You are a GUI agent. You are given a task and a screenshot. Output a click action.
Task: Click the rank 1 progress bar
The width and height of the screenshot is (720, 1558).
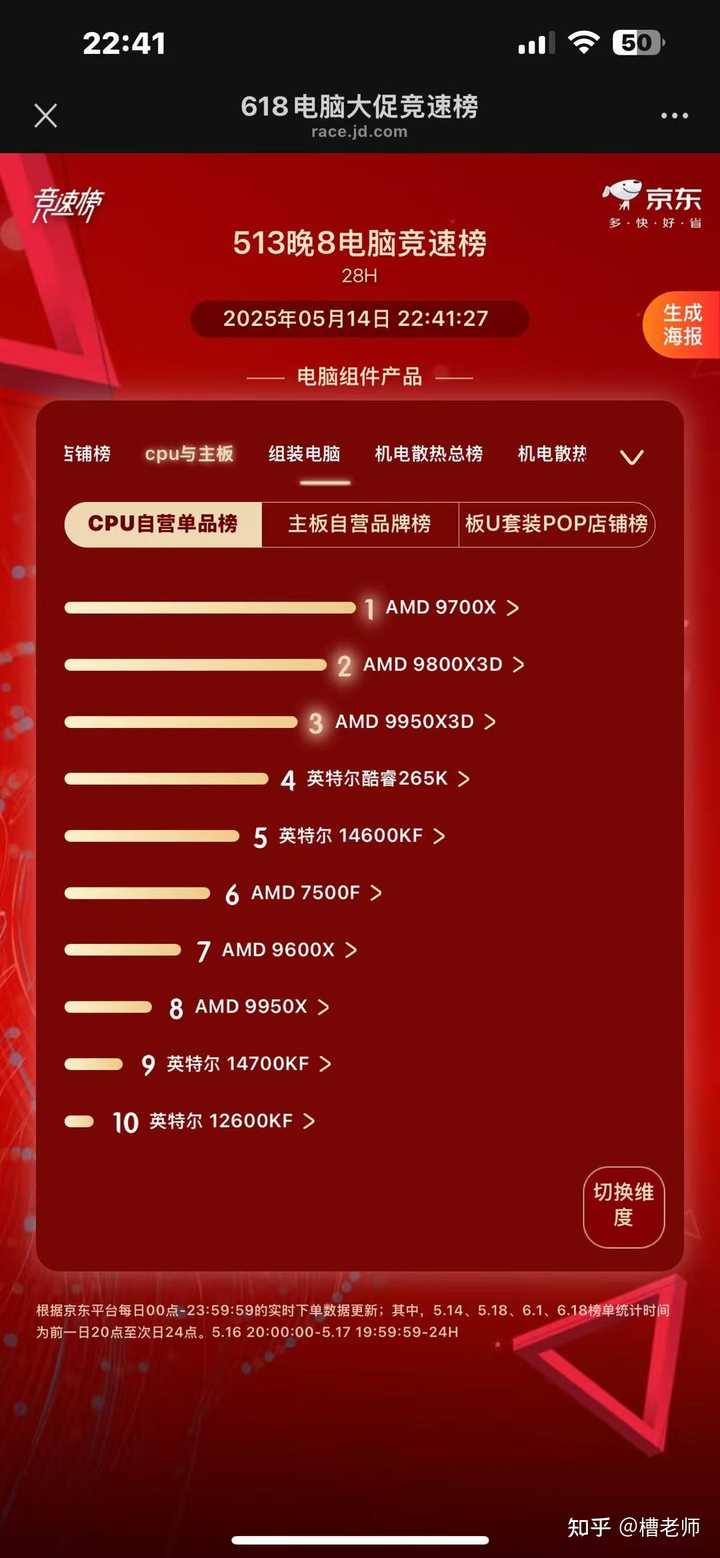click(210, 607)
